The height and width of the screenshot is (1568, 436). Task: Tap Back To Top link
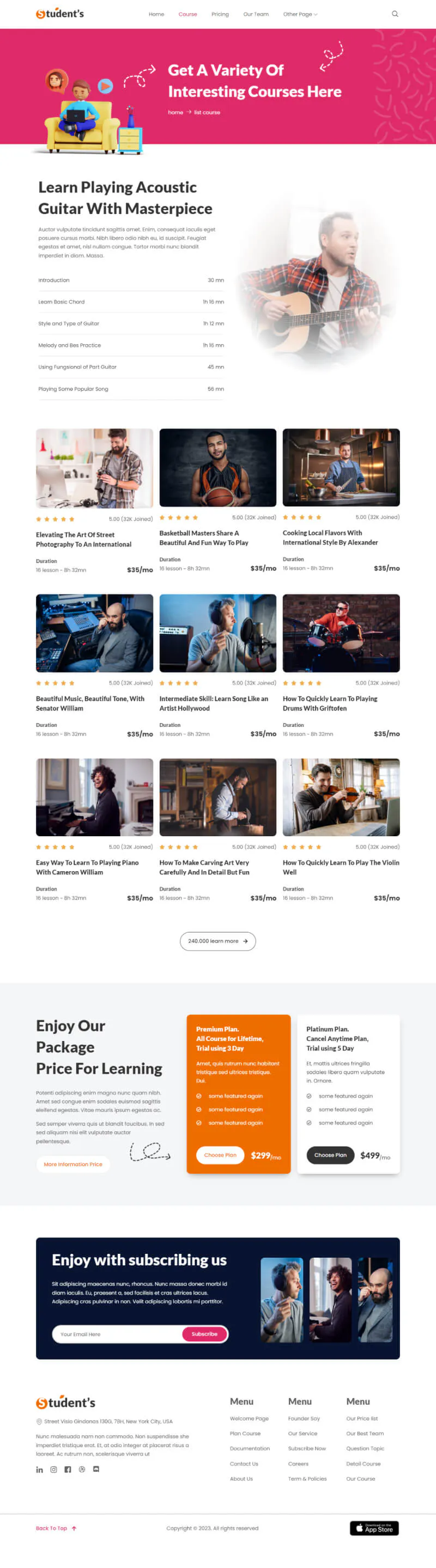[x=56, y=1528]
